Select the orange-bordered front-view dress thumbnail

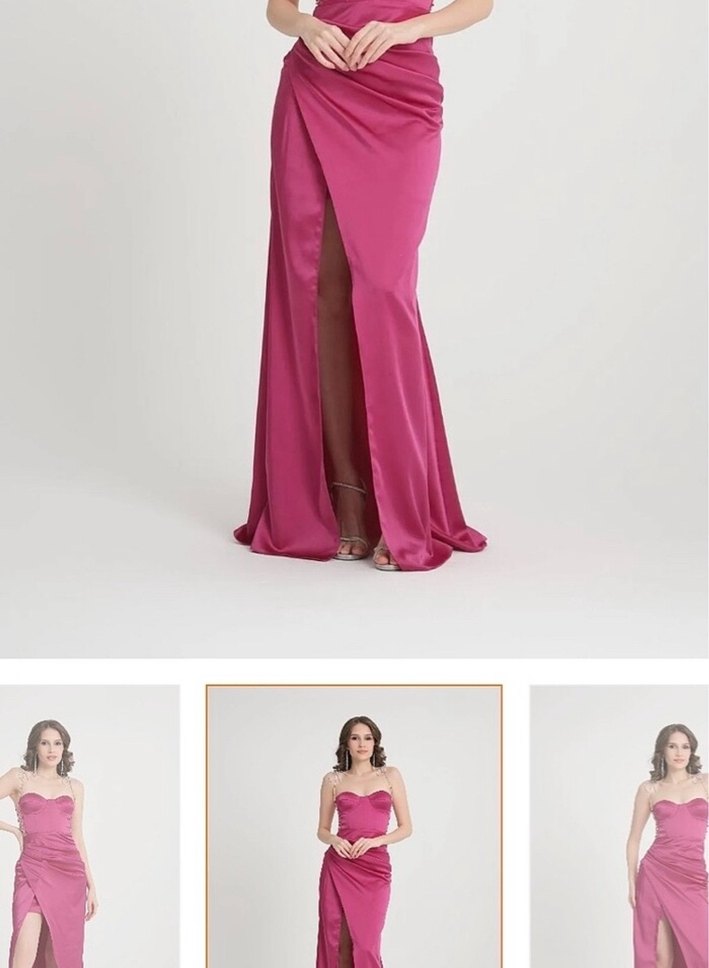click(354, 826)
